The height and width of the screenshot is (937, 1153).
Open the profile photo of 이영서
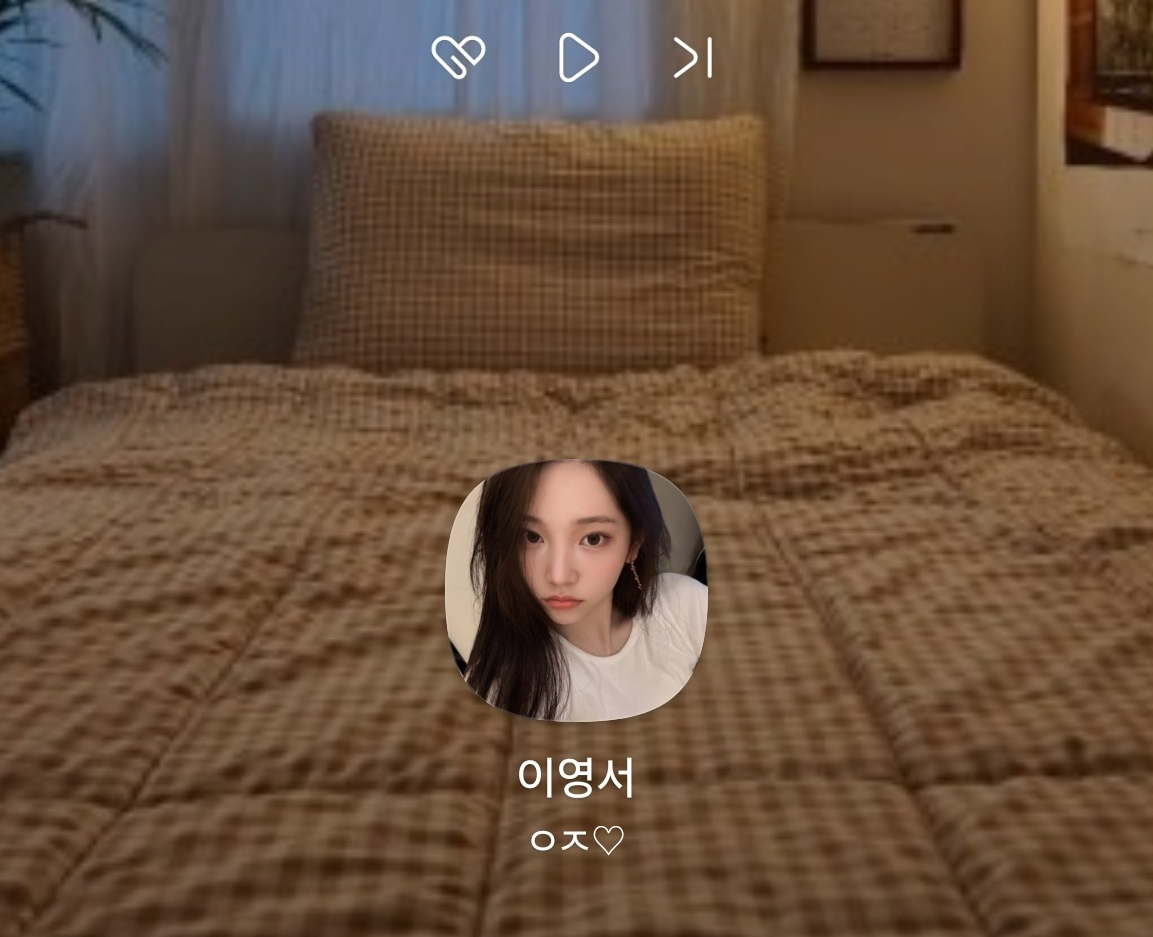tap(576, 590)
